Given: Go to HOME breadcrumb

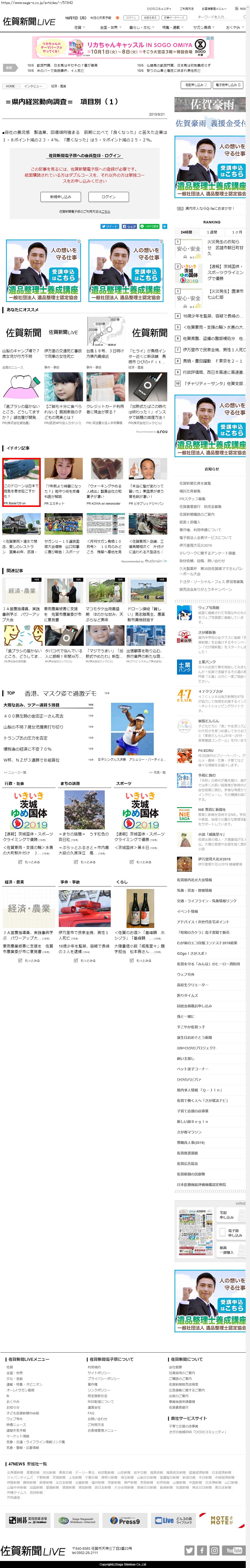Looking at the screenshot, I should [x=10, y=86].
